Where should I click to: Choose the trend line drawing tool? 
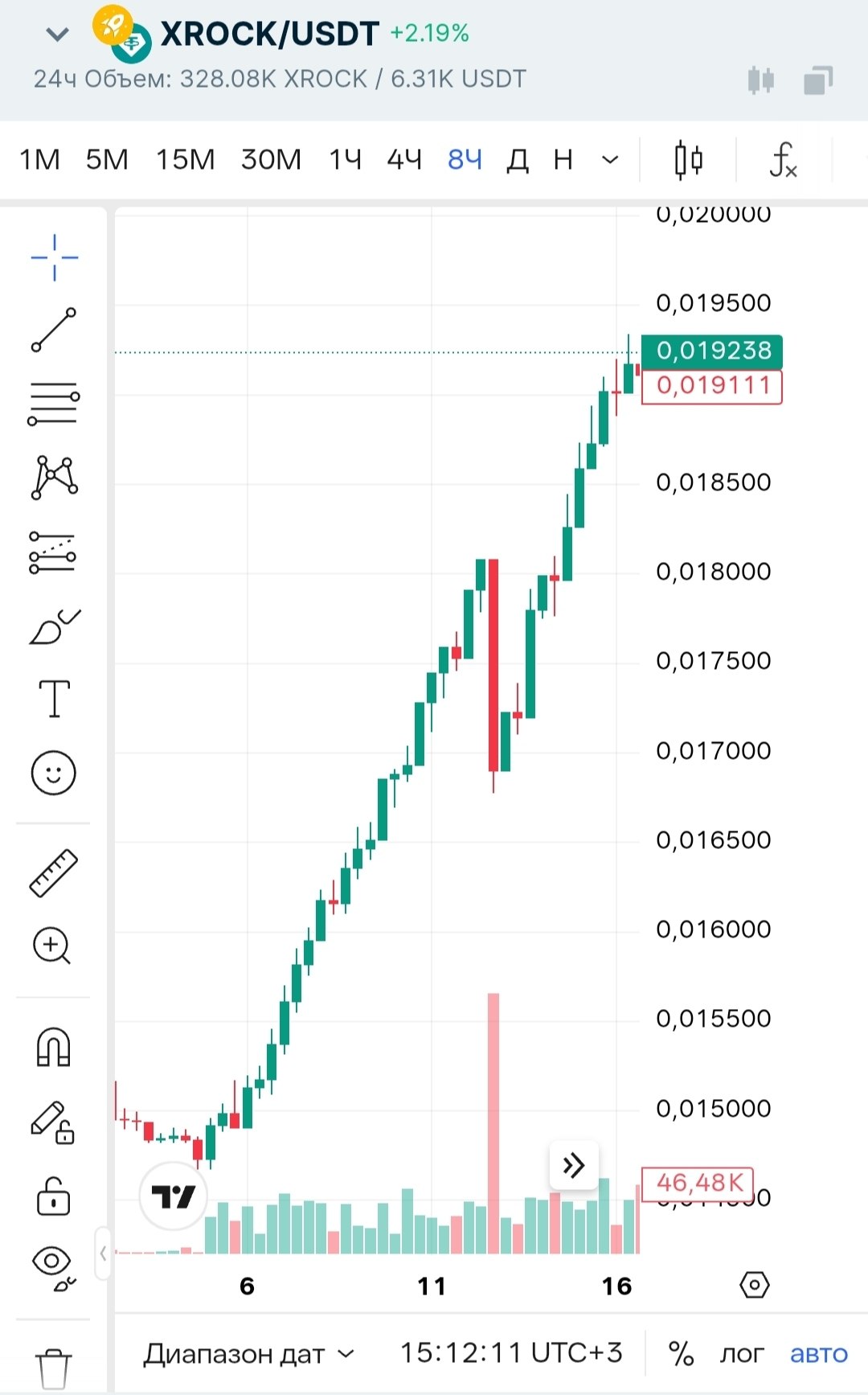pyautogui.click(x=54, y=330)
